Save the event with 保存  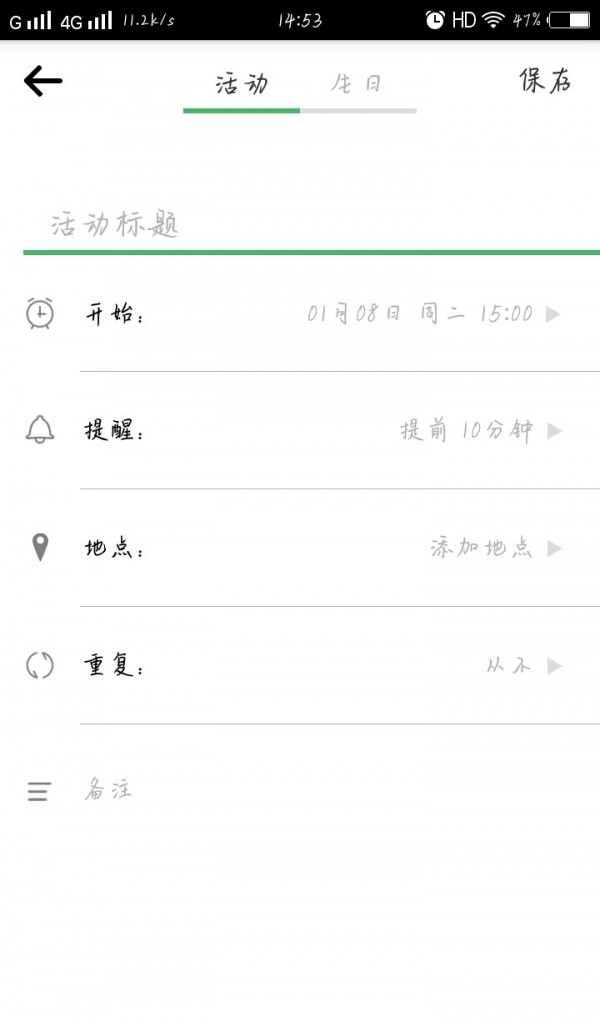[x=545, y=82]
